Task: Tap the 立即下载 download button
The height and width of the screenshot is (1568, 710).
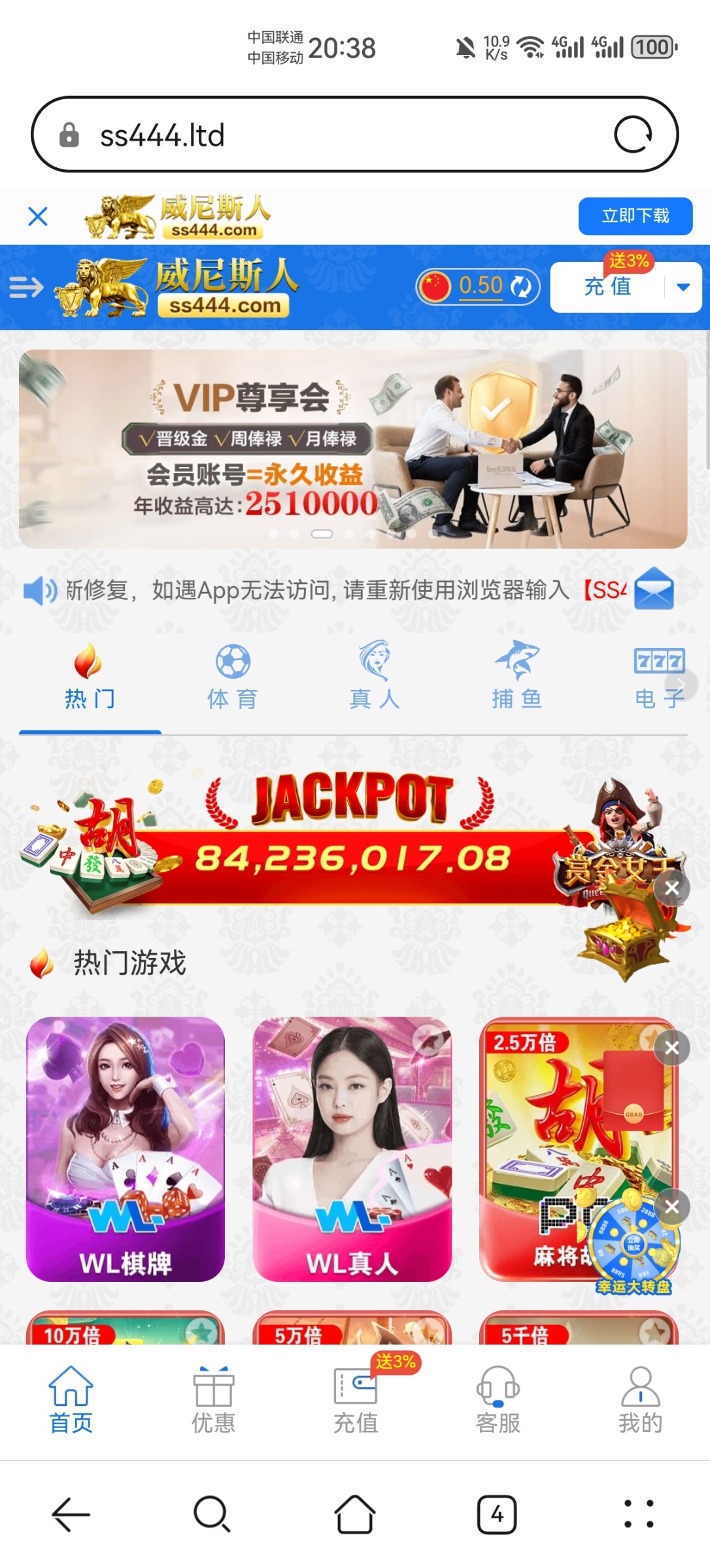Action: [635, 216]
